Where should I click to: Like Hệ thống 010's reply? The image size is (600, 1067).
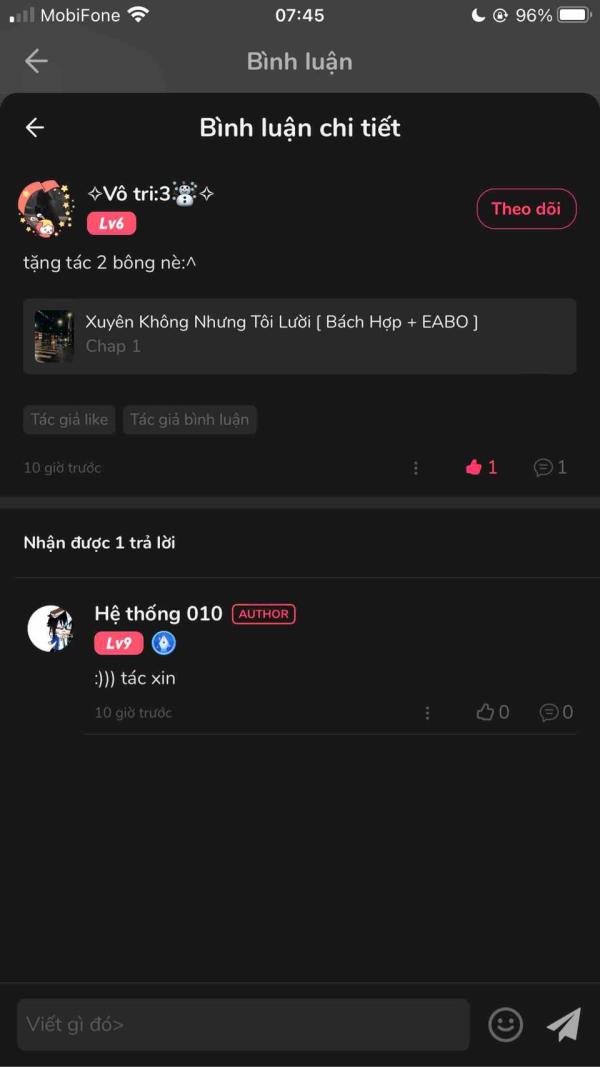[493, 712]
